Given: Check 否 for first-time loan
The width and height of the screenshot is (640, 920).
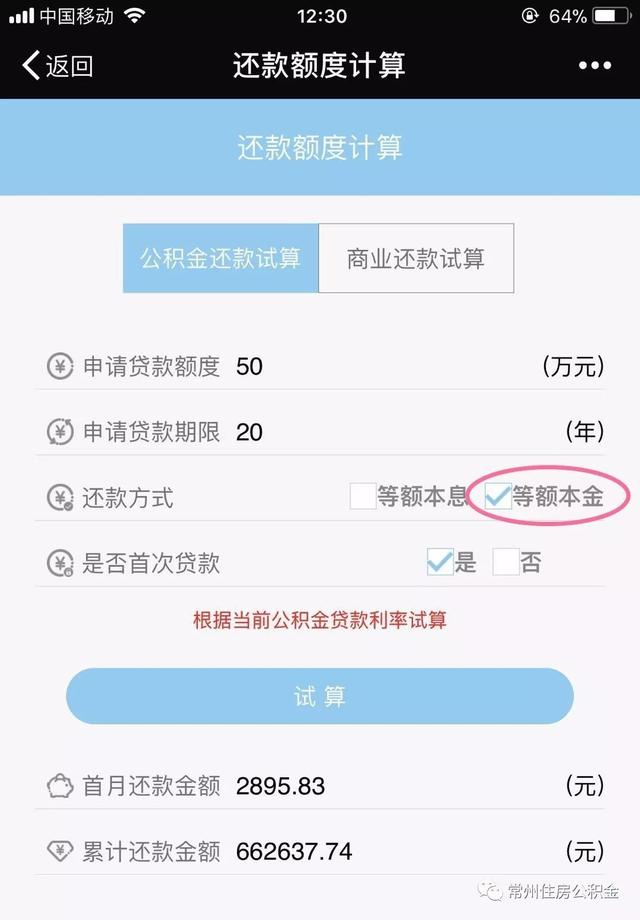Looking at the screenshot, I should click(506, 562).
